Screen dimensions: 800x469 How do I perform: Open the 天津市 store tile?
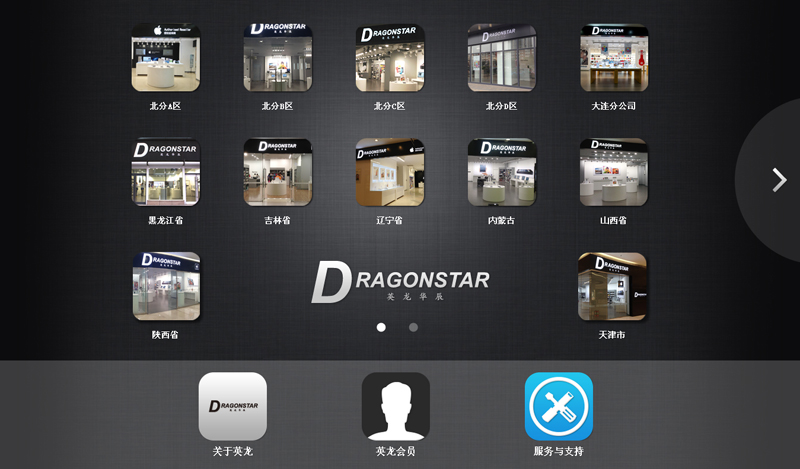[613, 286]
